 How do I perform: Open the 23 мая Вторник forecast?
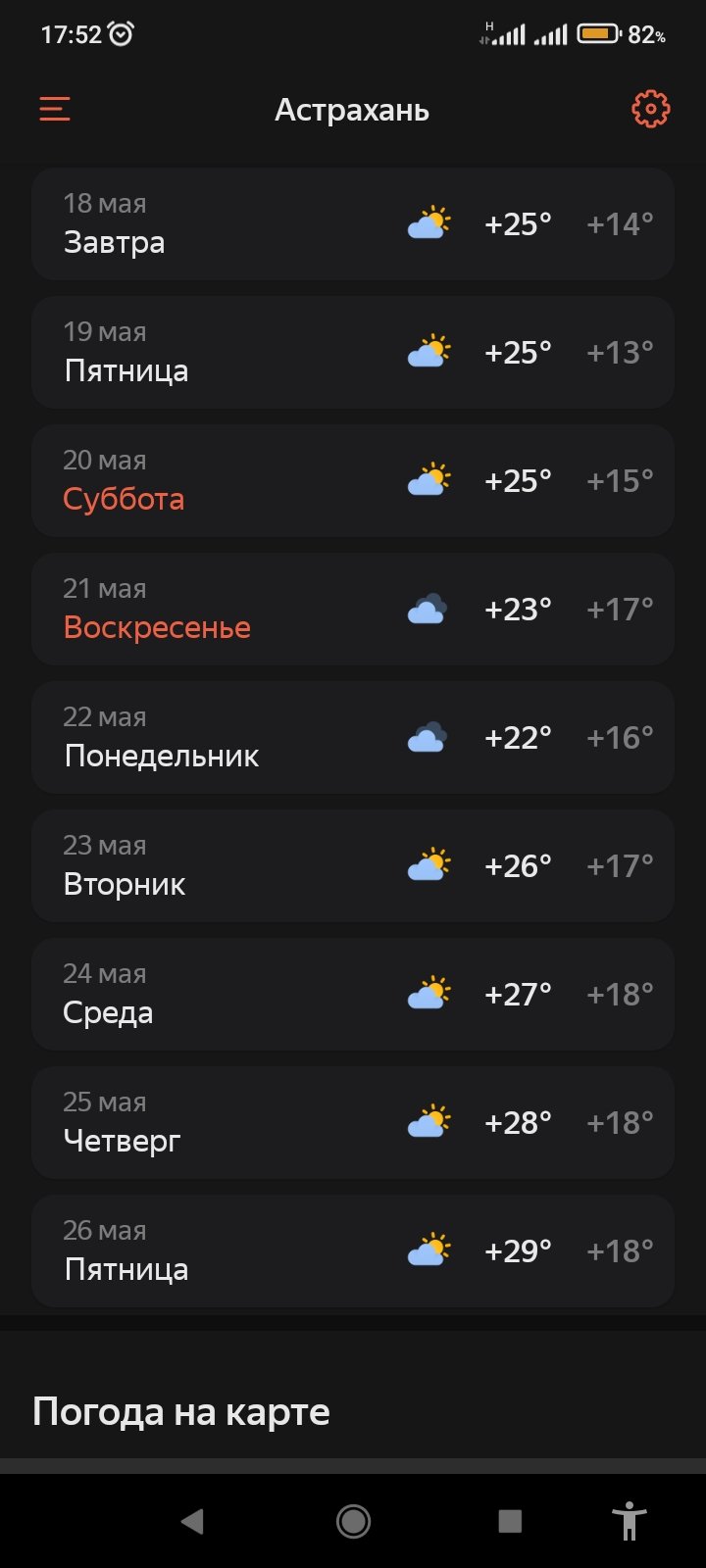tap(353, 866)
